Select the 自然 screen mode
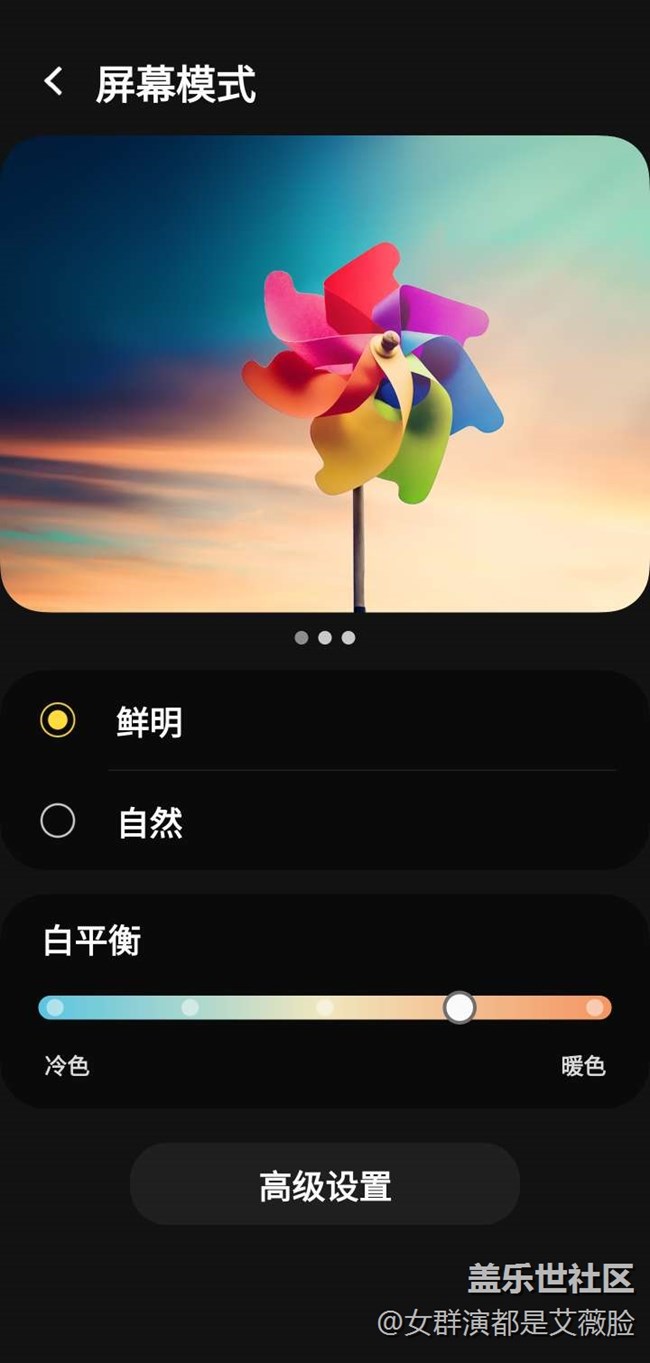Viewport: 650px width, 1363px height. pos(325,822)
